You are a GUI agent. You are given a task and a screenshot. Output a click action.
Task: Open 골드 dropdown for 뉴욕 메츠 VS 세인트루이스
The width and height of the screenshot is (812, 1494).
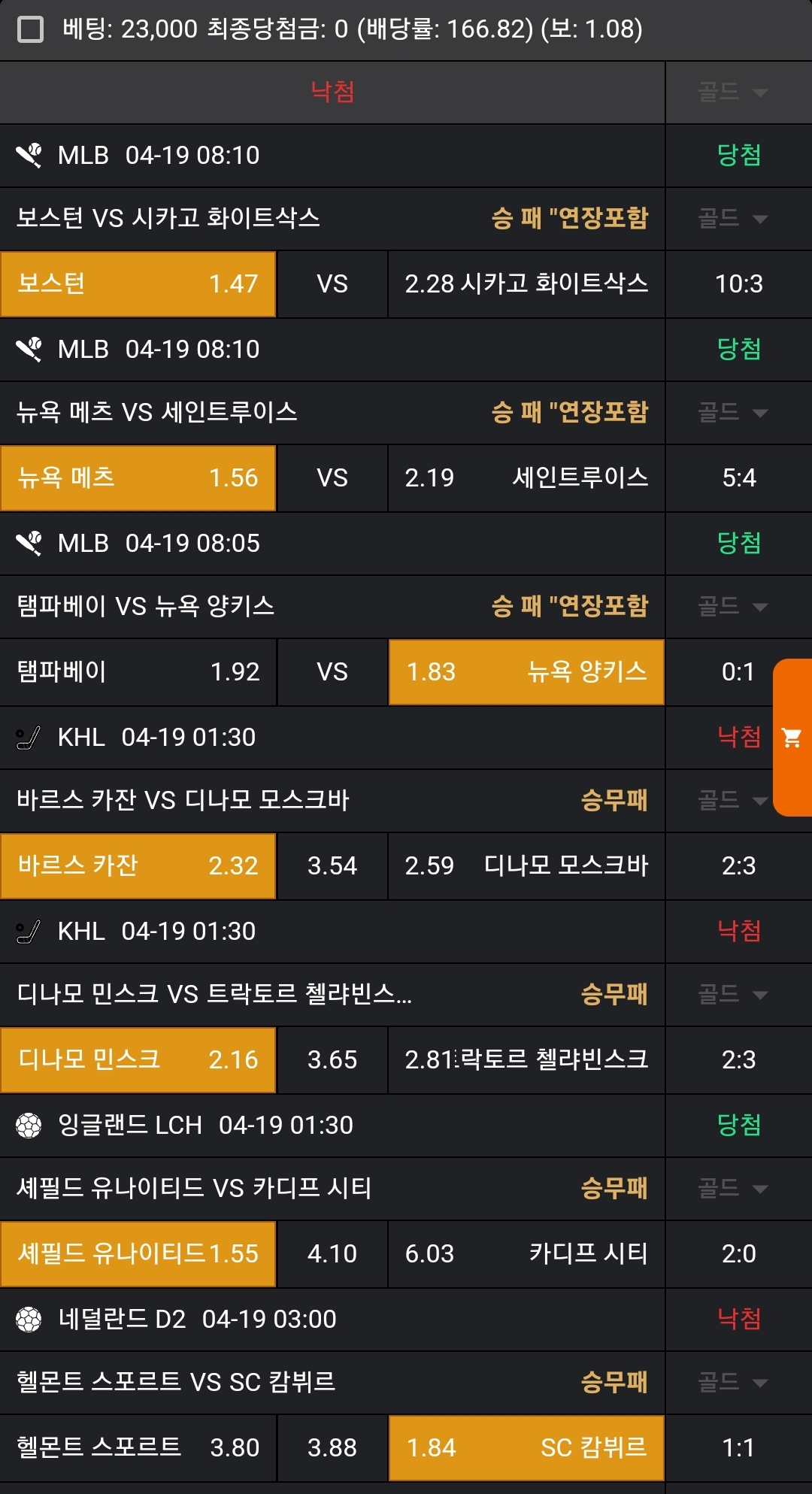pyautogui.click(x=733, y=413)
